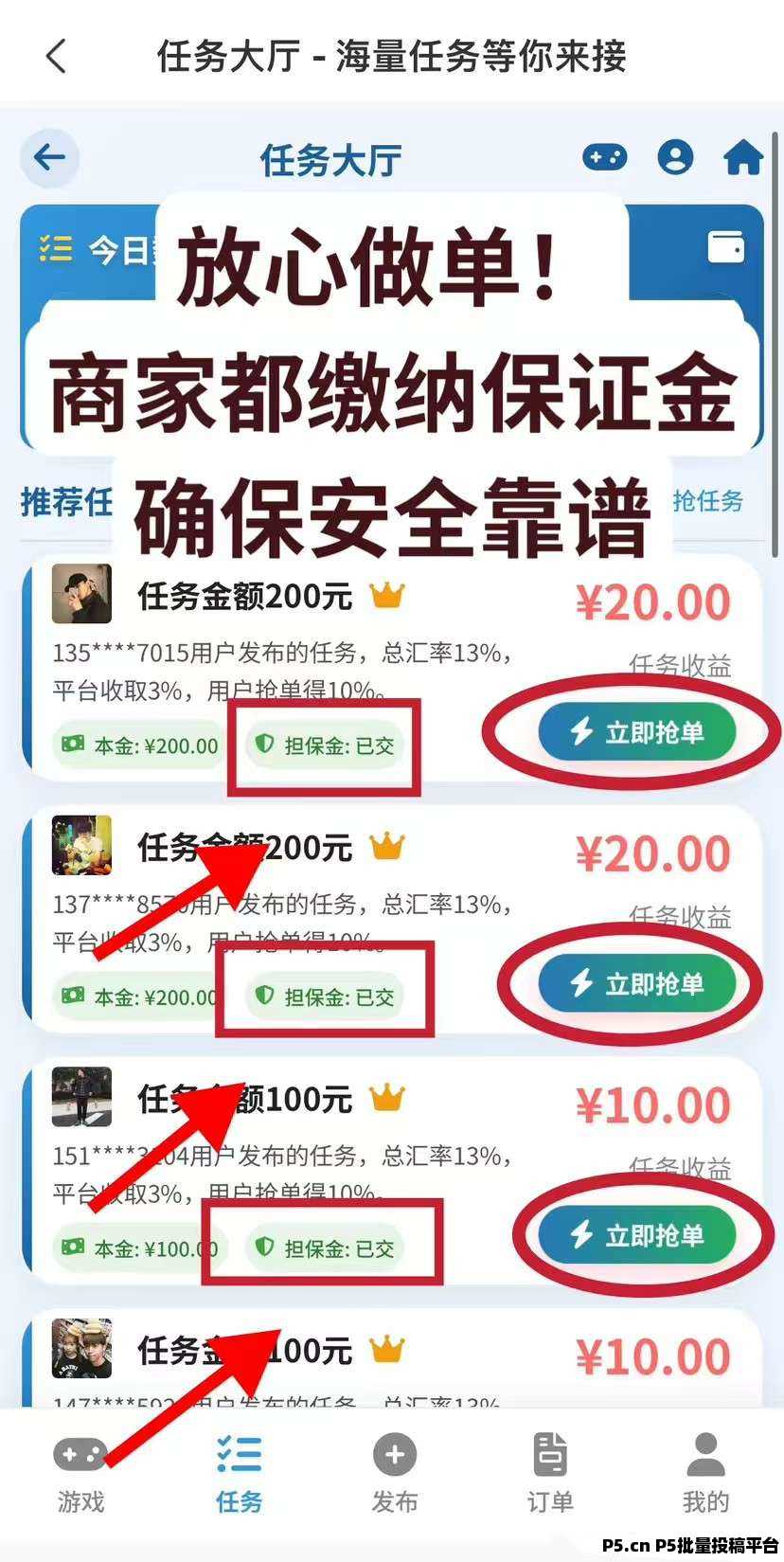Tap 立即抢单 on the 151**** user's task
784x1562 pixels.
(637, 1235)
